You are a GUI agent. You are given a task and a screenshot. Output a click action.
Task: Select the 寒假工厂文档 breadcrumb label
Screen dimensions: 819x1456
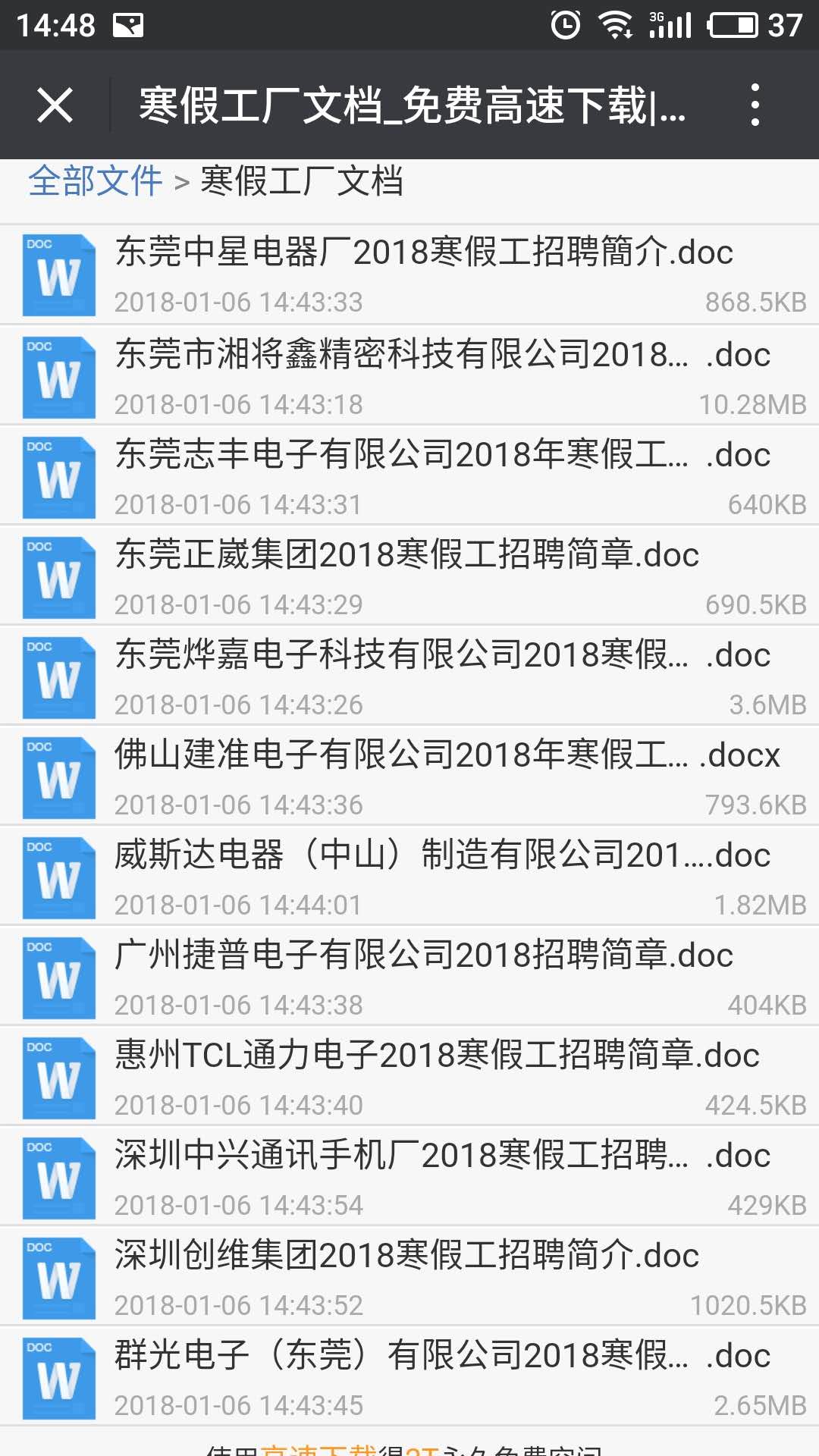coord(302,180)
